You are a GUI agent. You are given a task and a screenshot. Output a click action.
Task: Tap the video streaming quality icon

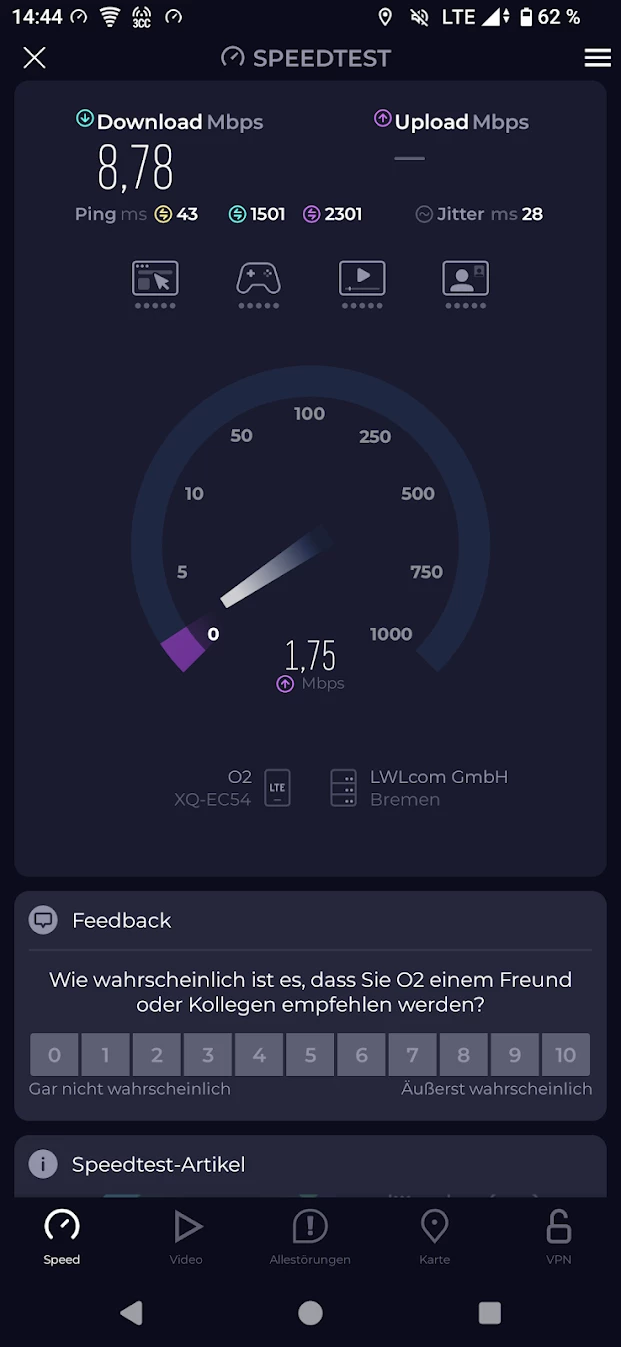tap(362, 279)
